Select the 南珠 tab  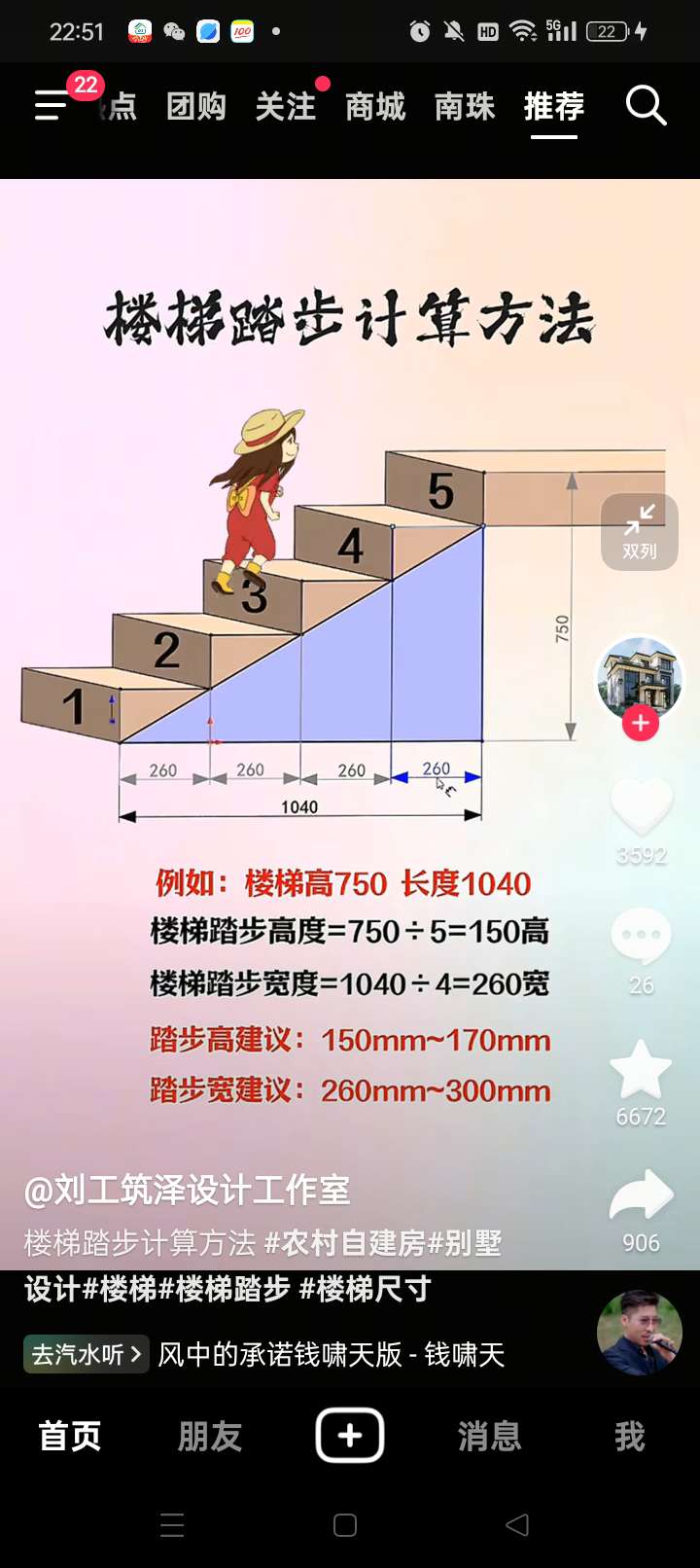pos(465,106)
